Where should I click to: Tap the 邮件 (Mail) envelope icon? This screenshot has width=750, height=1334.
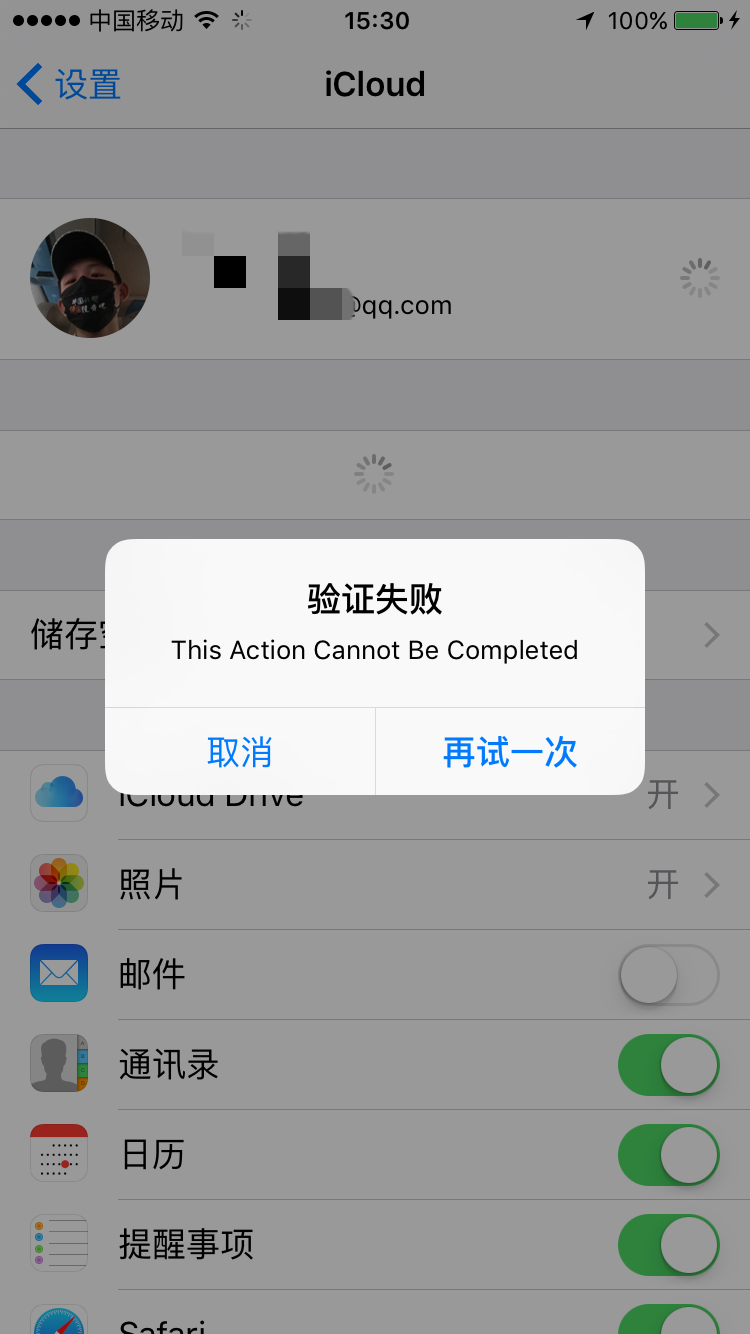point(59,973)
